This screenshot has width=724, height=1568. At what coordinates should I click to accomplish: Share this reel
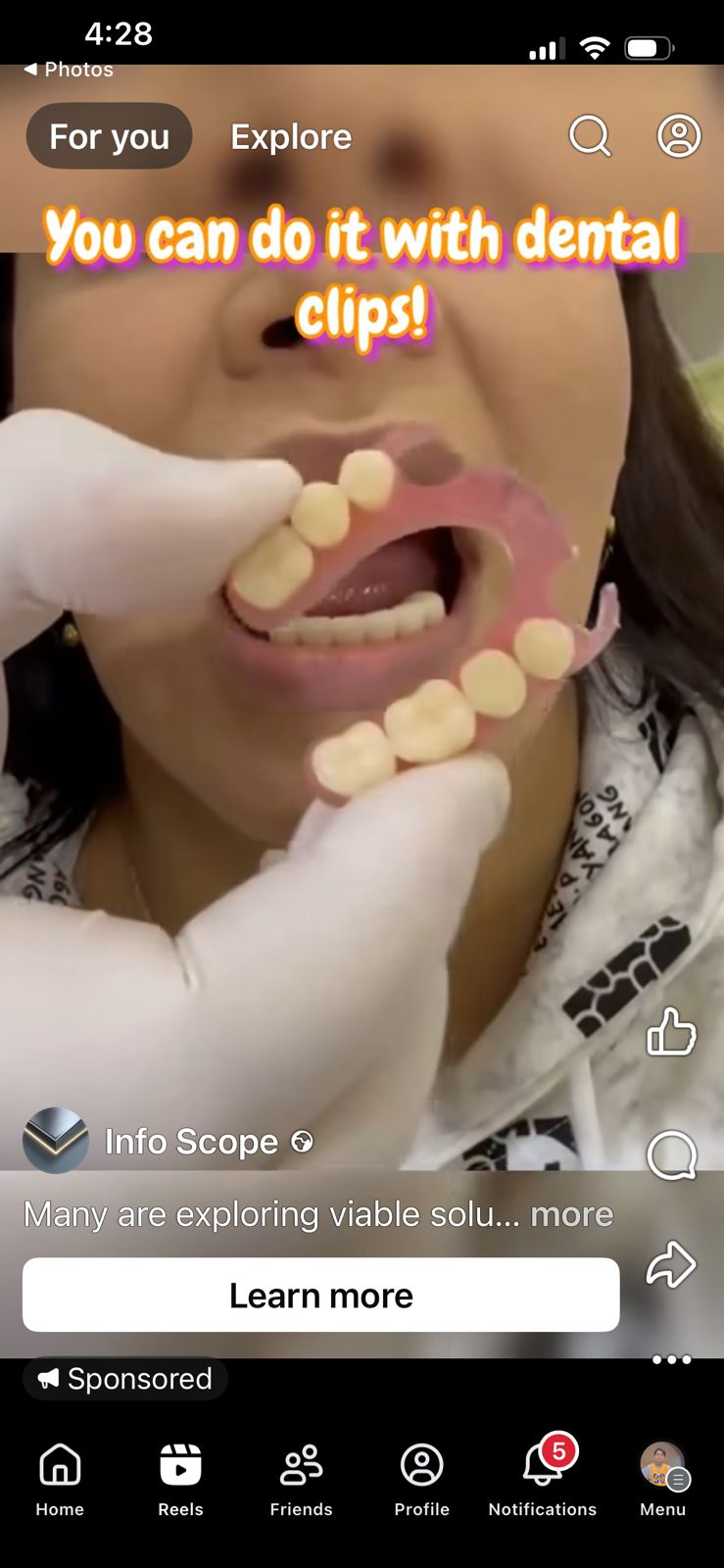coord(671,1264)
